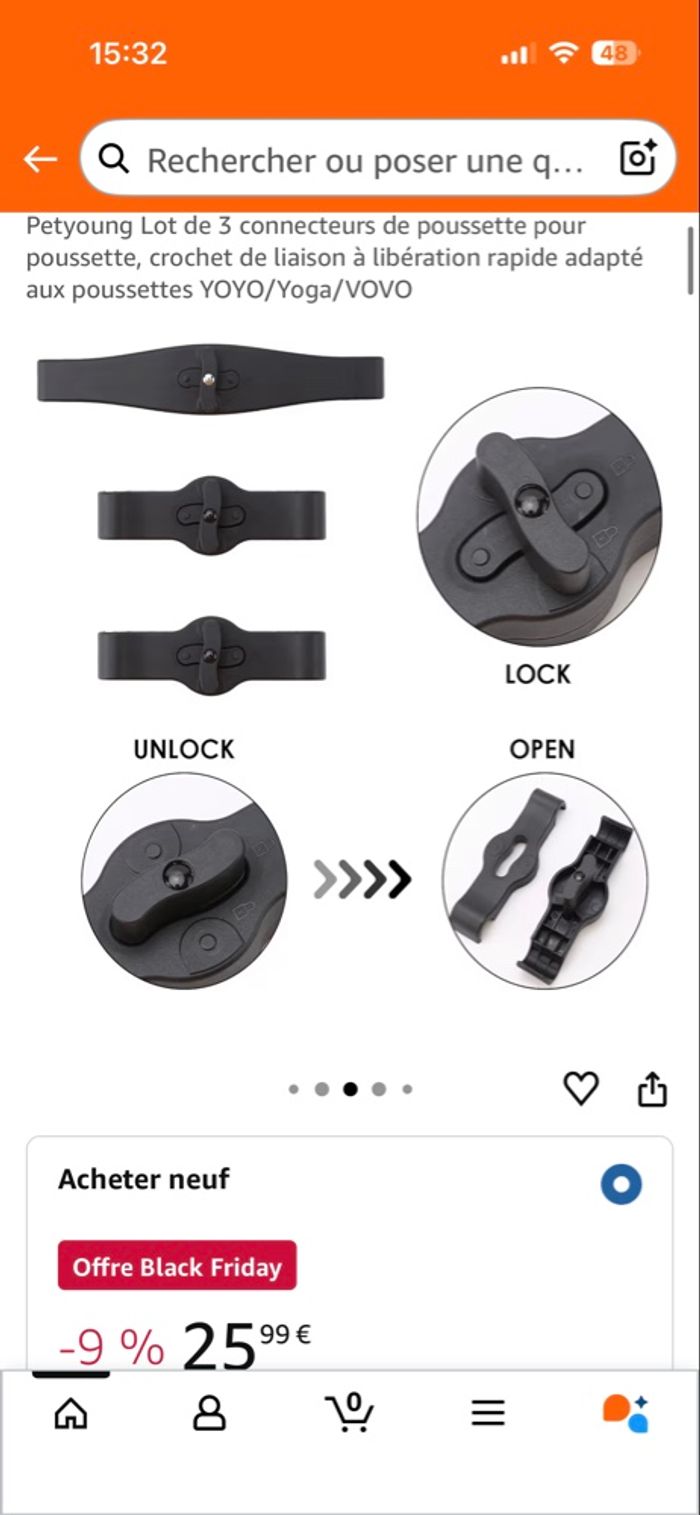This screenshot has width=700, height=1515.
Task: Share this product listing
Action: 652,1088
